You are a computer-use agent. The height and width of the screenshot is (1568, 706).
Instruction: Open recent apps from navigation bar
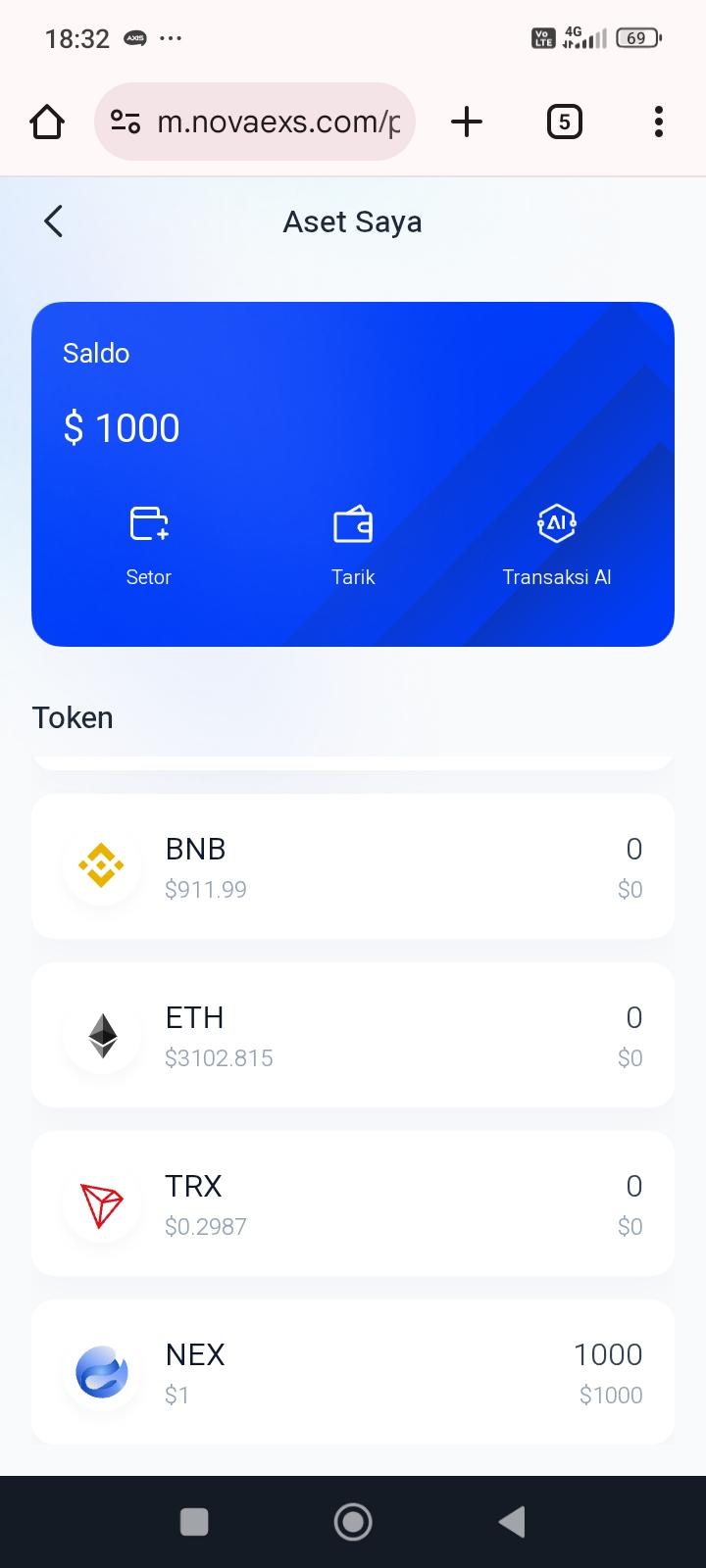194,1521
